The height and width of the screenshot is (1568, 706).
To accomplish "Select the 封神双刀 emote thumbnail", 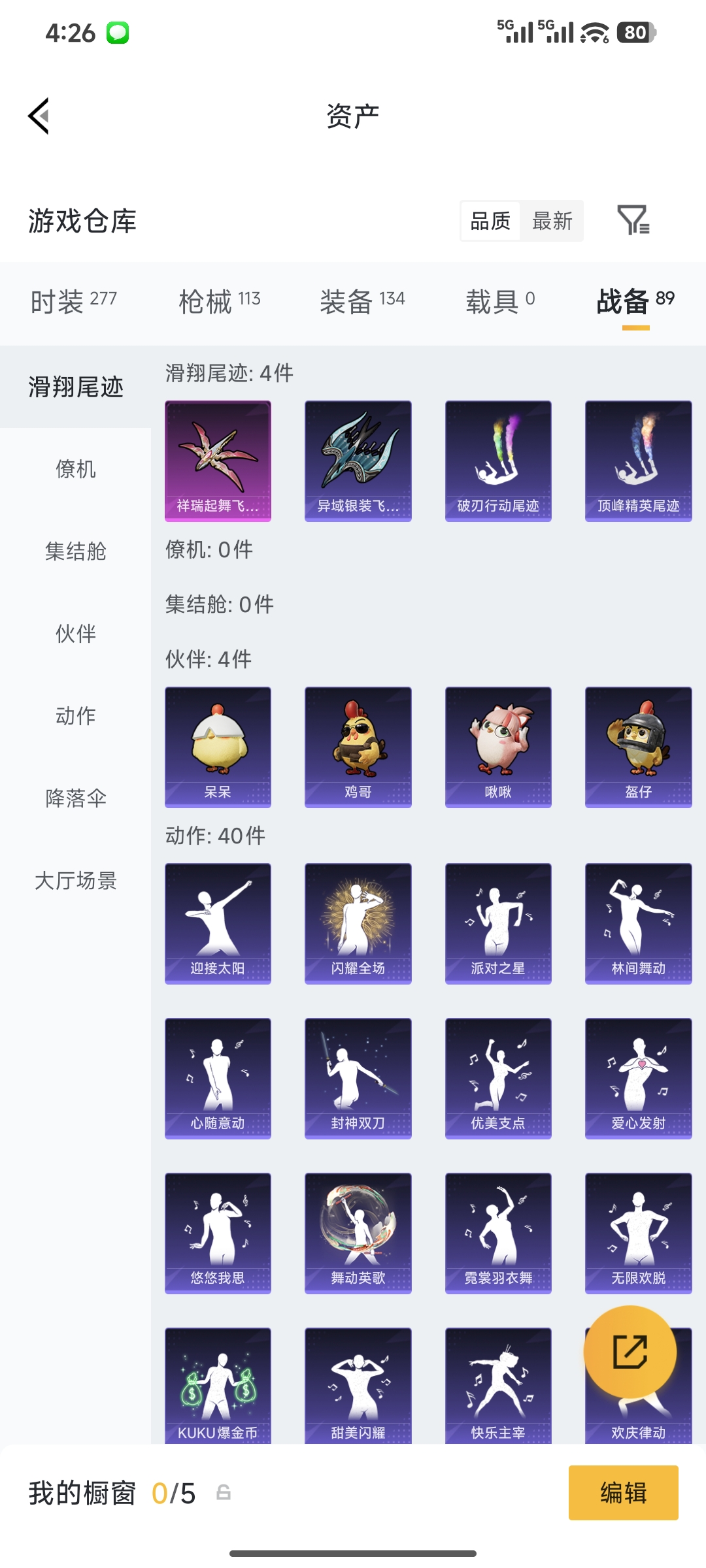I will coord(358,1077).
